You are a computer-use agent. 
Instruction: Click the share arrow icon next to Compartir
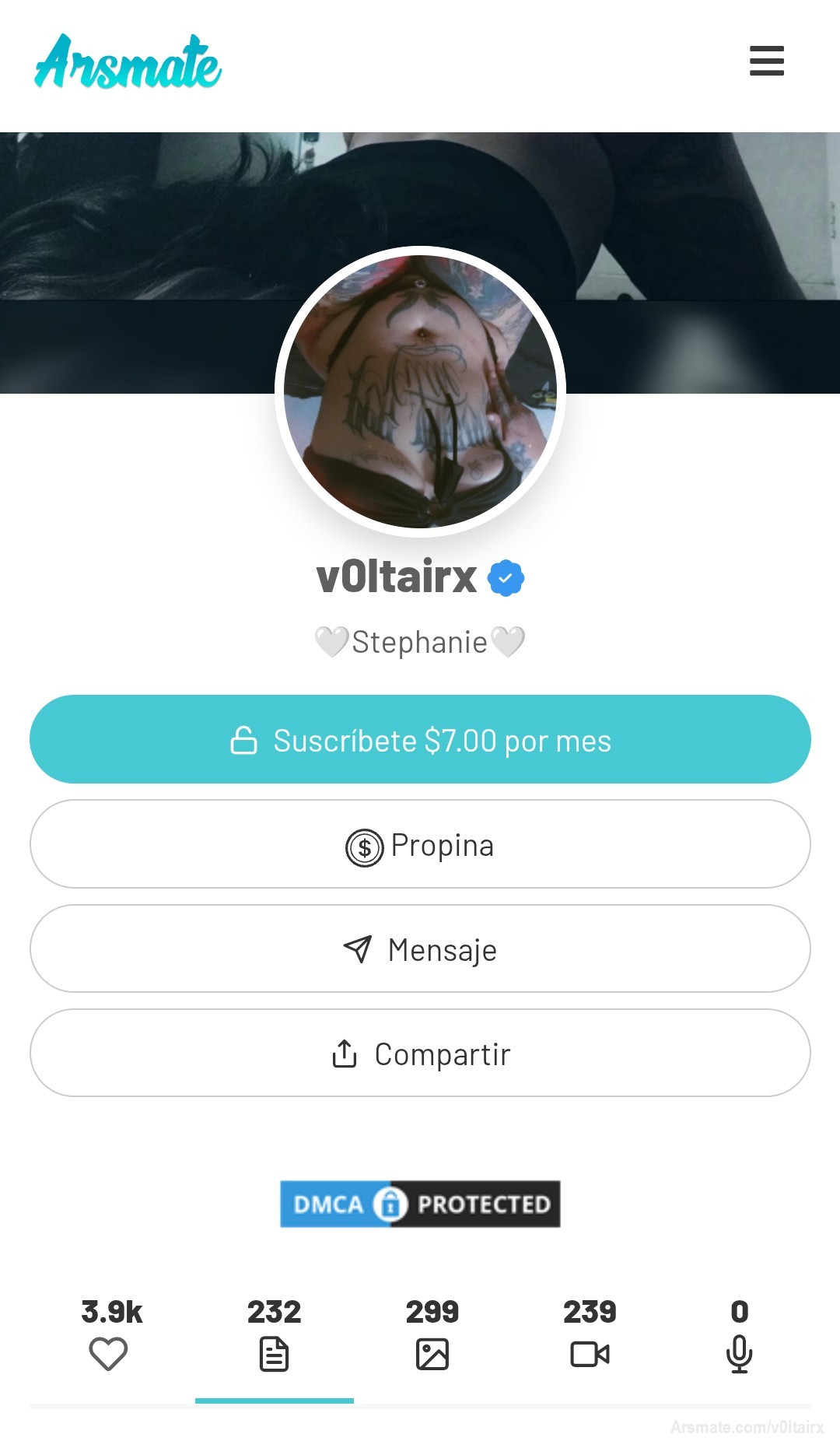pos(345,1053)
